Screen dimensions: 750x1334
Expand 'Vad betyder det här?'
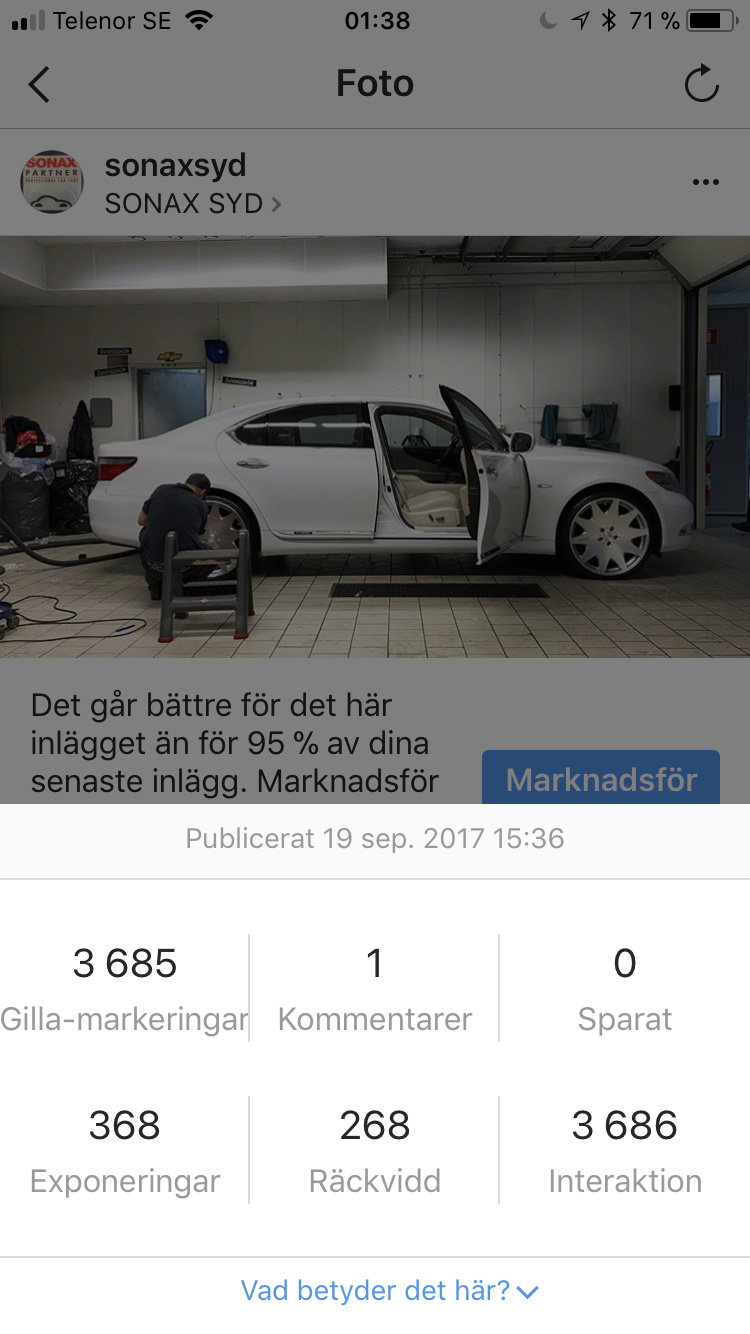tap(390, 1290)
